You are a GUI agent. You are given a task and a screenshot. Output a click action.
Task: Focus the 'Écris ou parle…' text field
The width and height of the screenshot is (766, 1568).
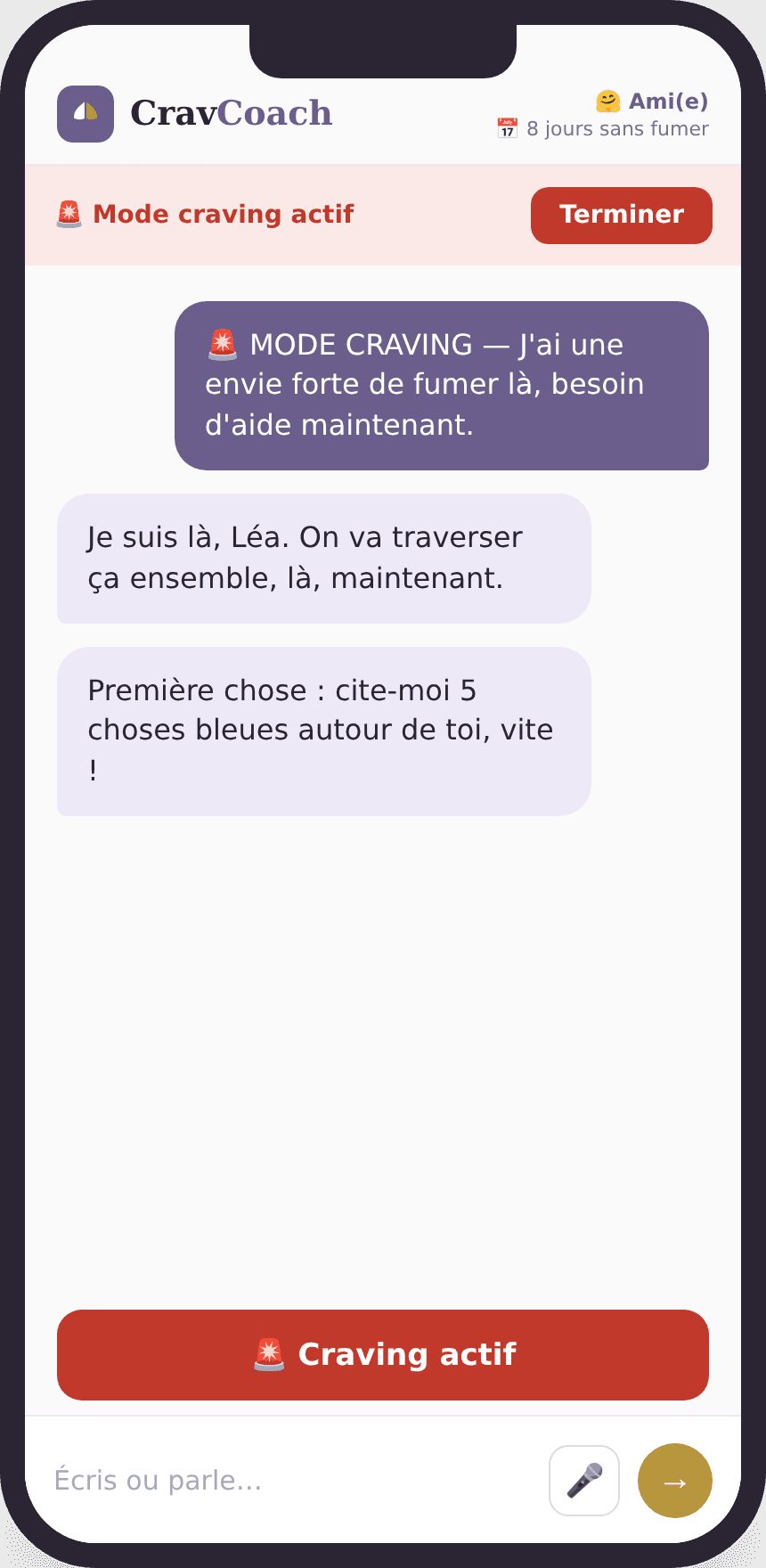[x=294, y=1481]
